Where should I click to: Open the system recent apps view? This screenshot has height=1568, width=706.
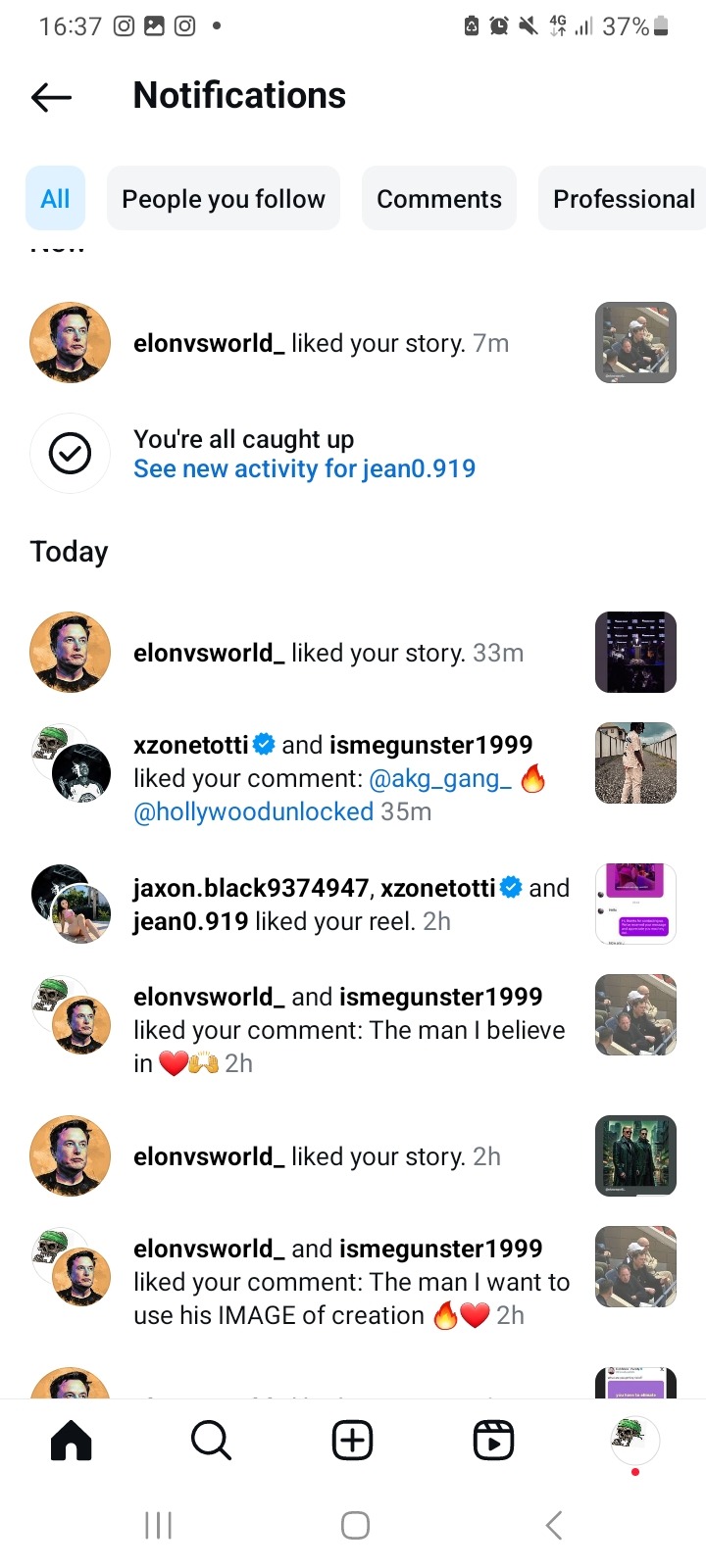(x=158, y=1525)
